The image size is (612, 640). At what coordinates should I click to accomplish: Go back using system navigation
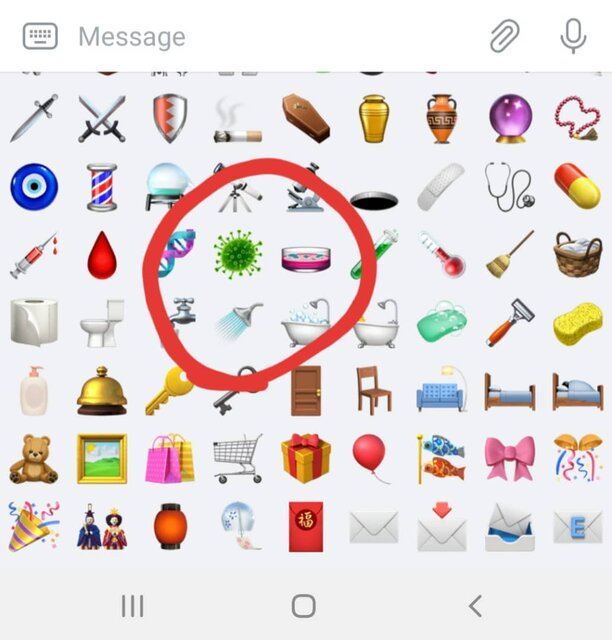click(x=475, y=605)
